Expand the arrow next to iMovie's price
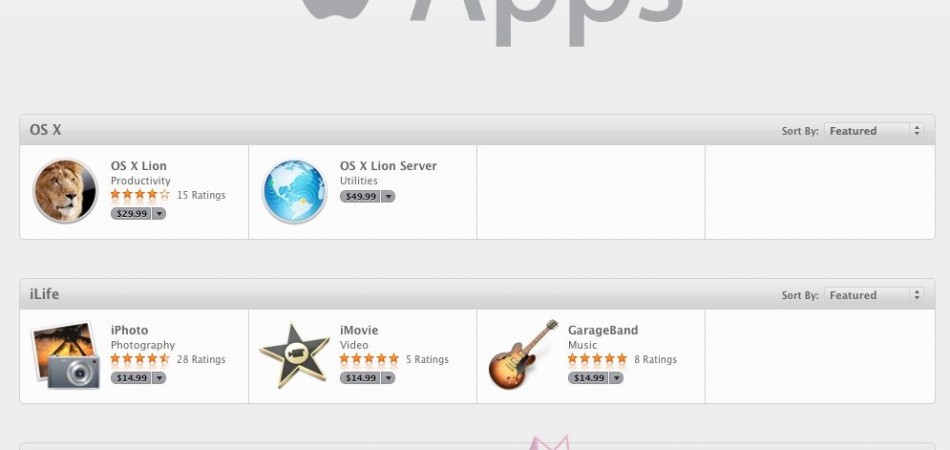 coord(388,378)
